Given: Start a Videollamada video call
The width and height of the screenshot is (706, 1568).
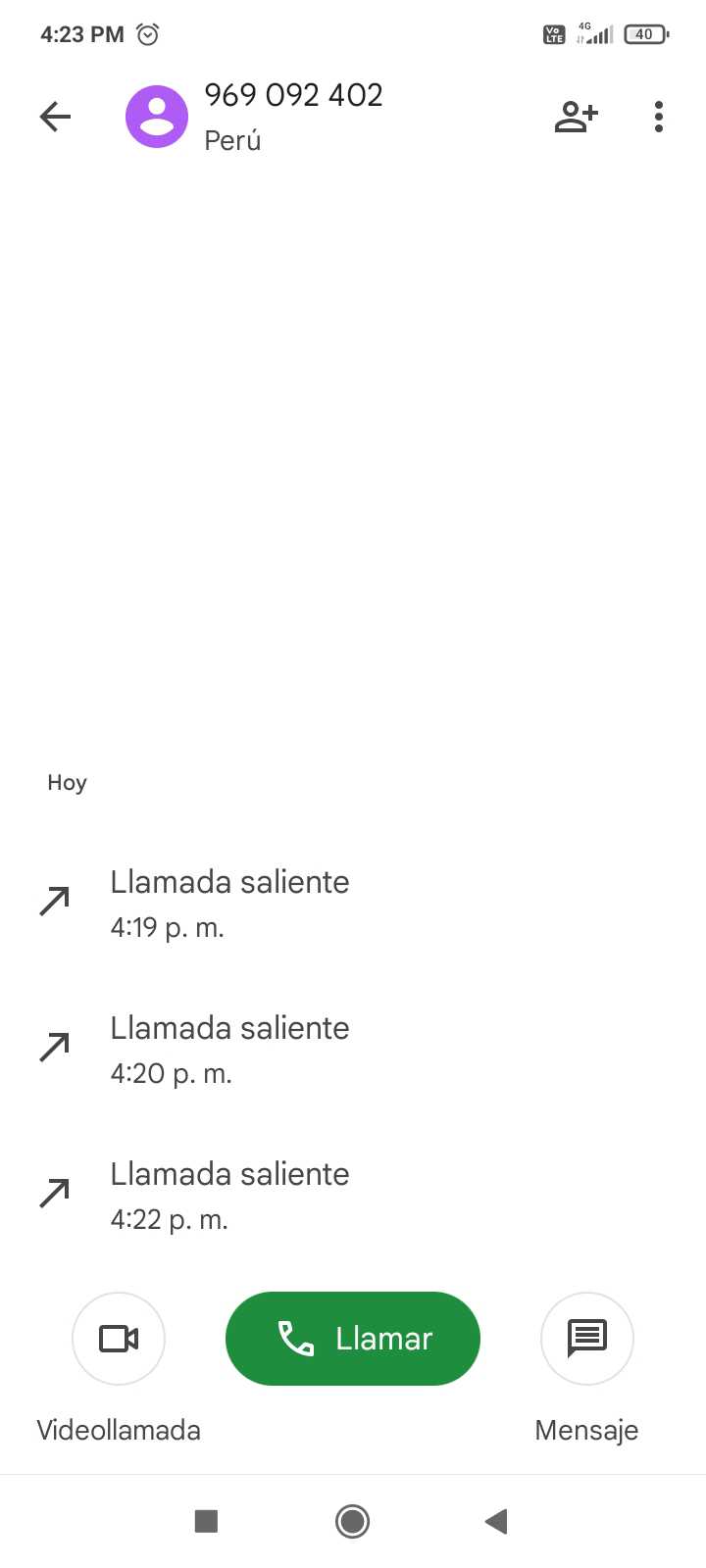Looking at the screenshot, I should [119, 1339].
